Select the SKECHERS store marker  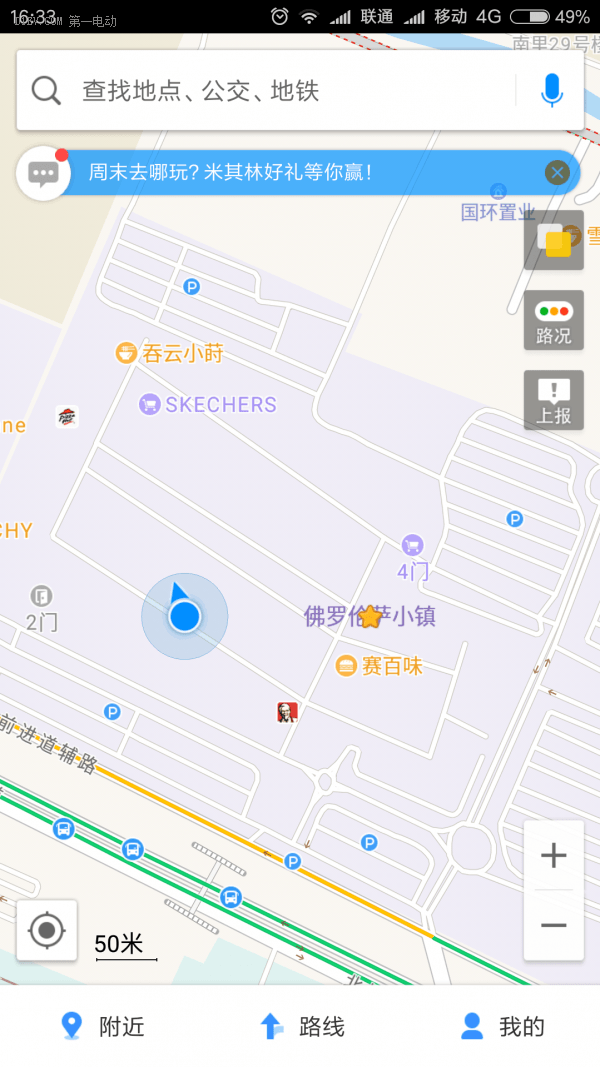pyautogui.click(x=208, y=404)
